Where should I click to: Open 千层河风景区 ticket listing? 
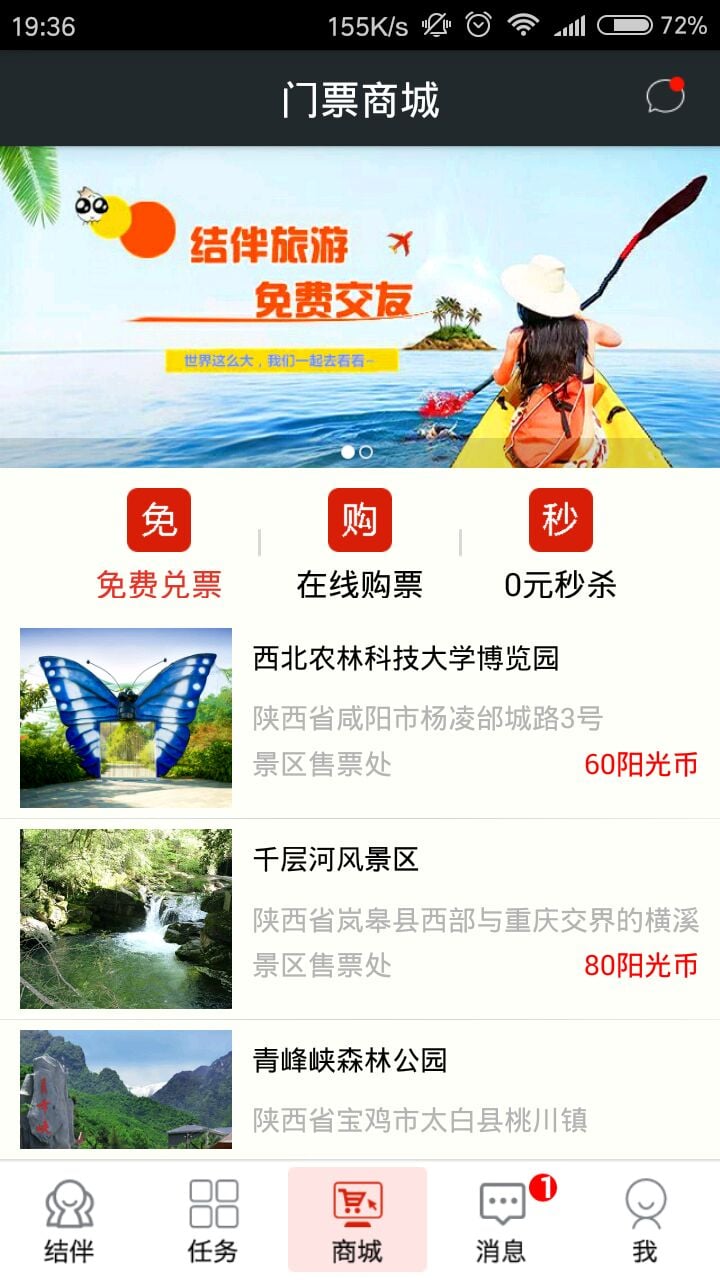pos(360,918)
